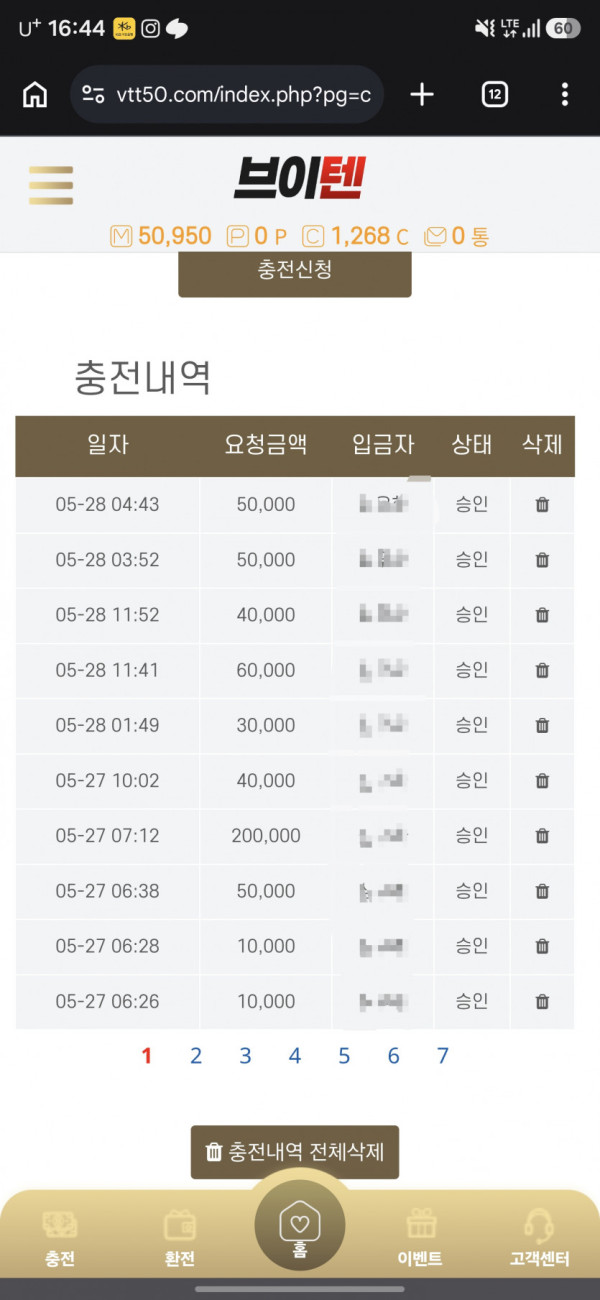
Task: Go to page 2 of 충전내역
Action: [196, 1056]
